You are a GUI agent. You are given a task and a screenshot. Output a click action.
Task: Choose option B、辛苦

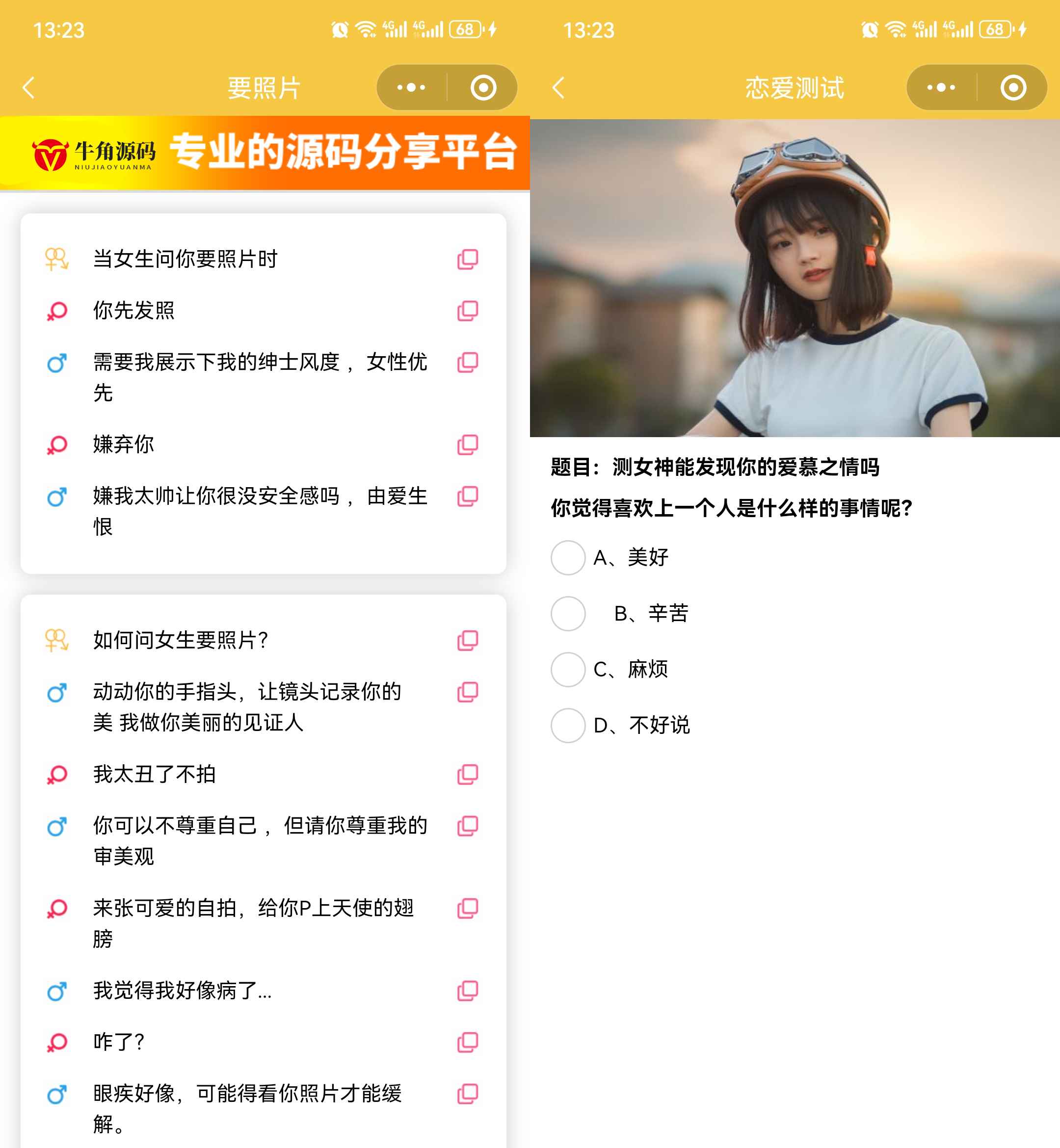coord(568,614)
